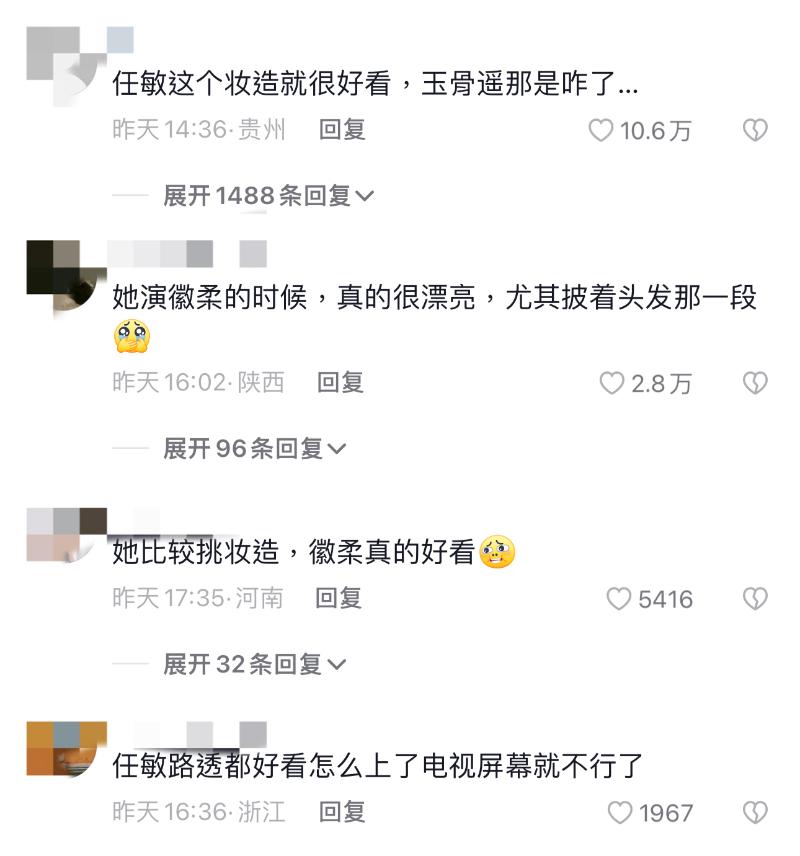Image resolution: width=800 pixels, height=856 pixels.
Task: Reply to the 17:35 comment from 河南
Action: pyautogui.click(x=338, y=598)
